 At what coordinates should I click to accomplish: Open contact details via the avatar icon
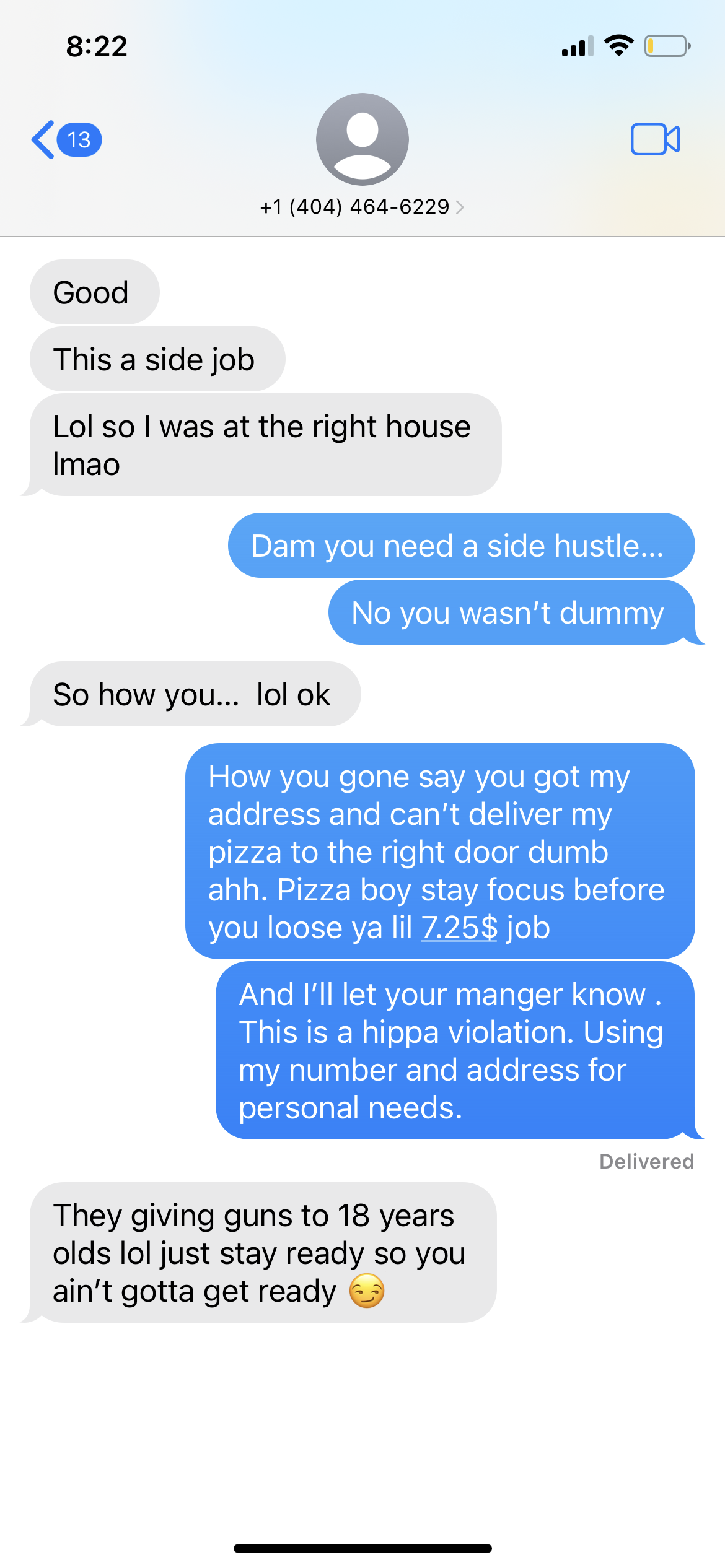362,139
